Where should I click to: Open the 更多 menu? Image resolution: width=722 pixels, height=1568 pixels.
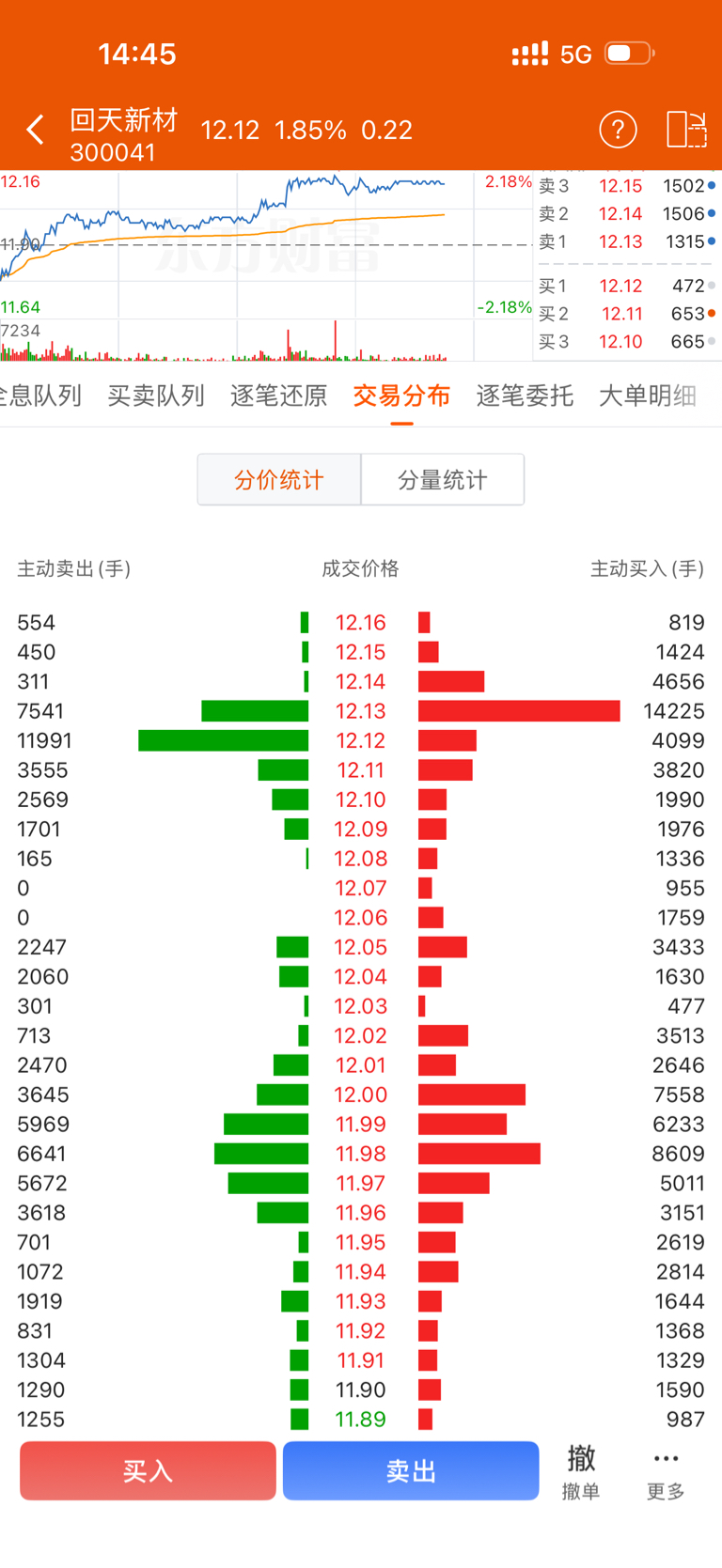[666, 1471]
